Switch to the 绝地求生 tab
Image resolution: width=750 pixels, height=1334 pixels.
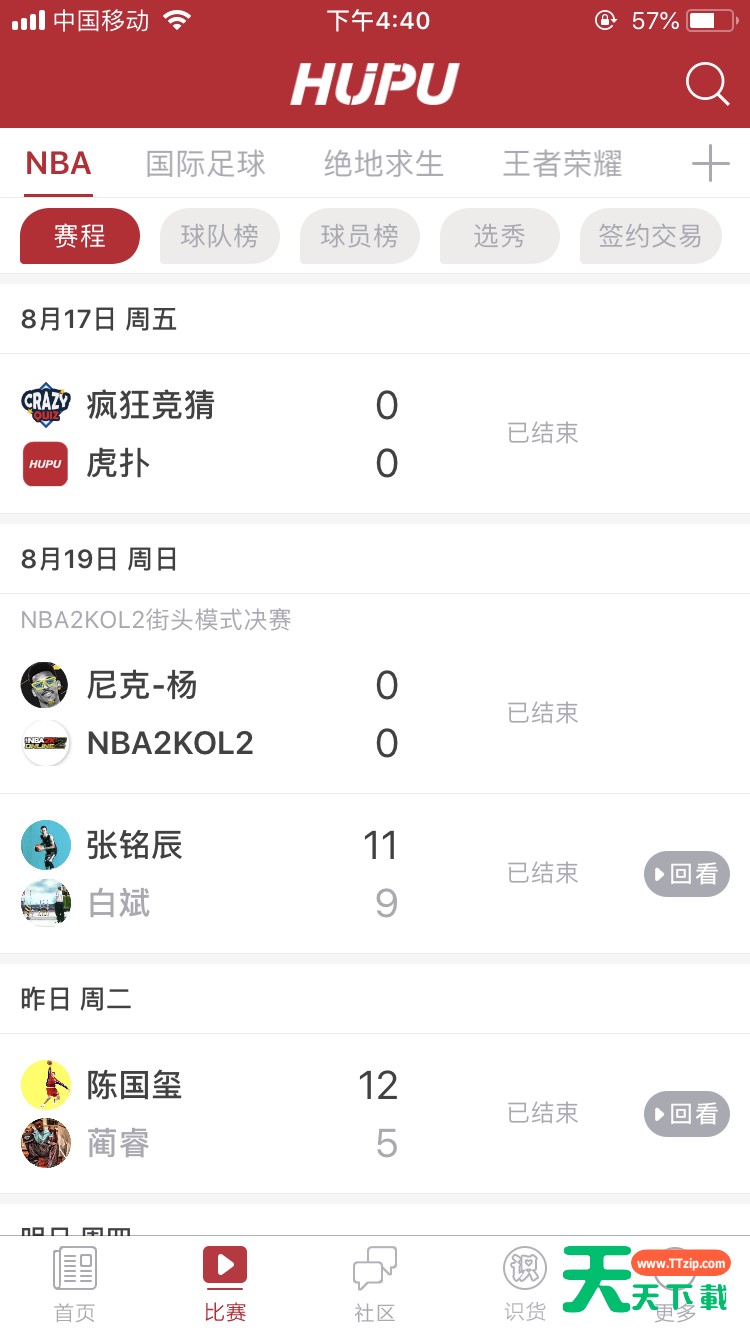[383, 163]
